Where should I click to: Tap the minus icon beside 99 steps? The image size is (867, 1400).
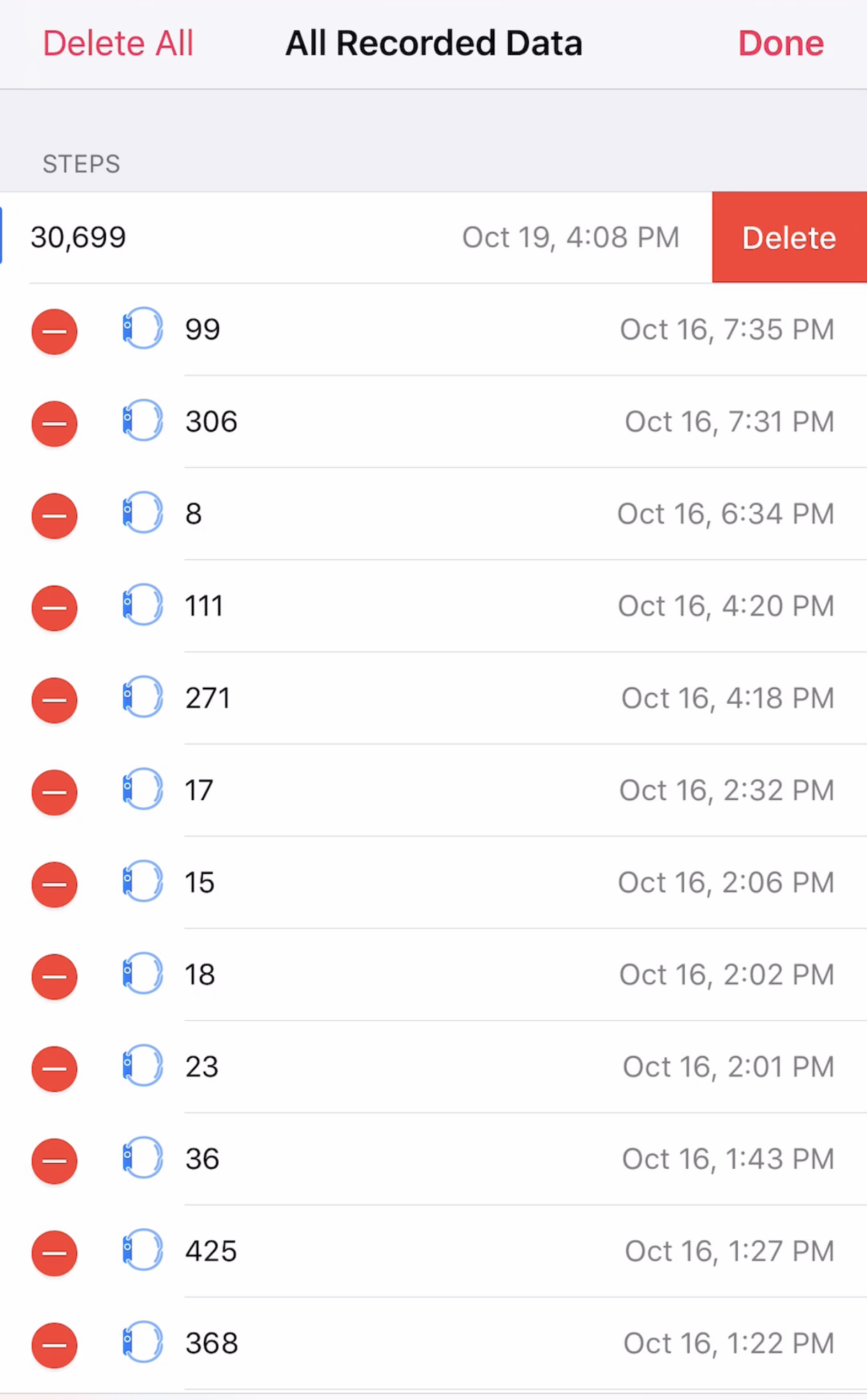54,331
